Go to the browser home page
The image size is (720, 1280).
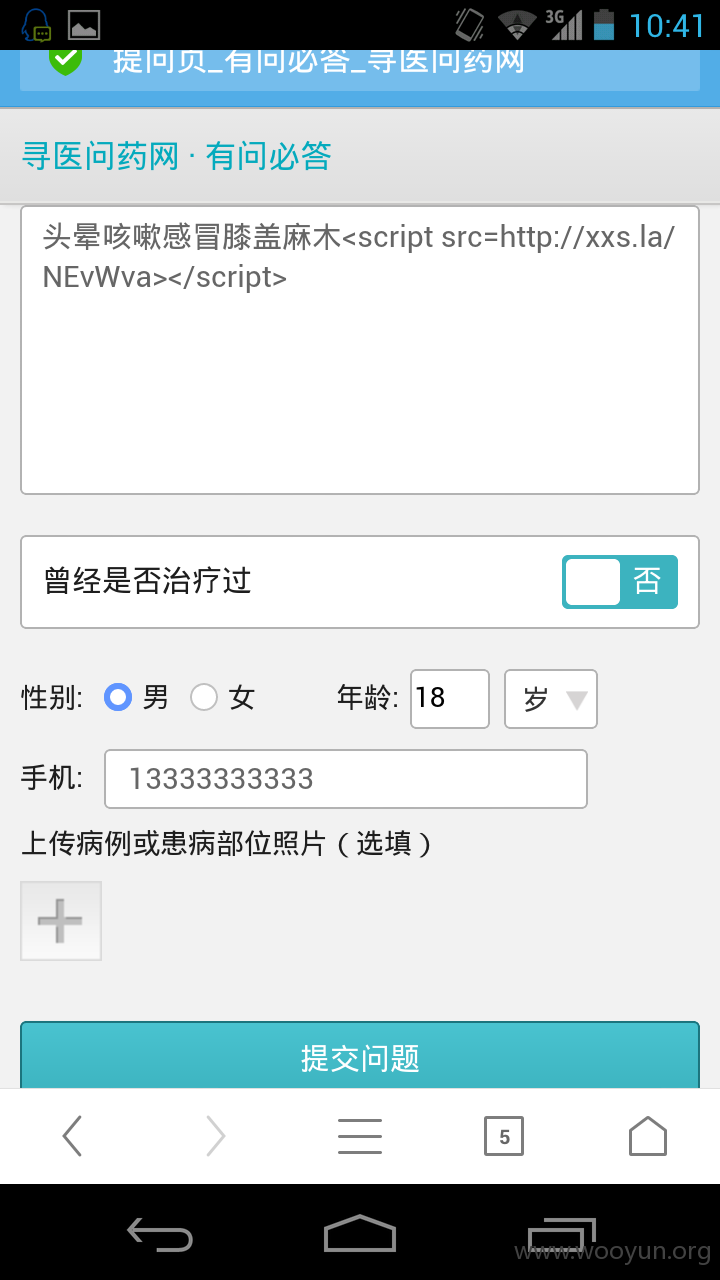(648, 1136)
